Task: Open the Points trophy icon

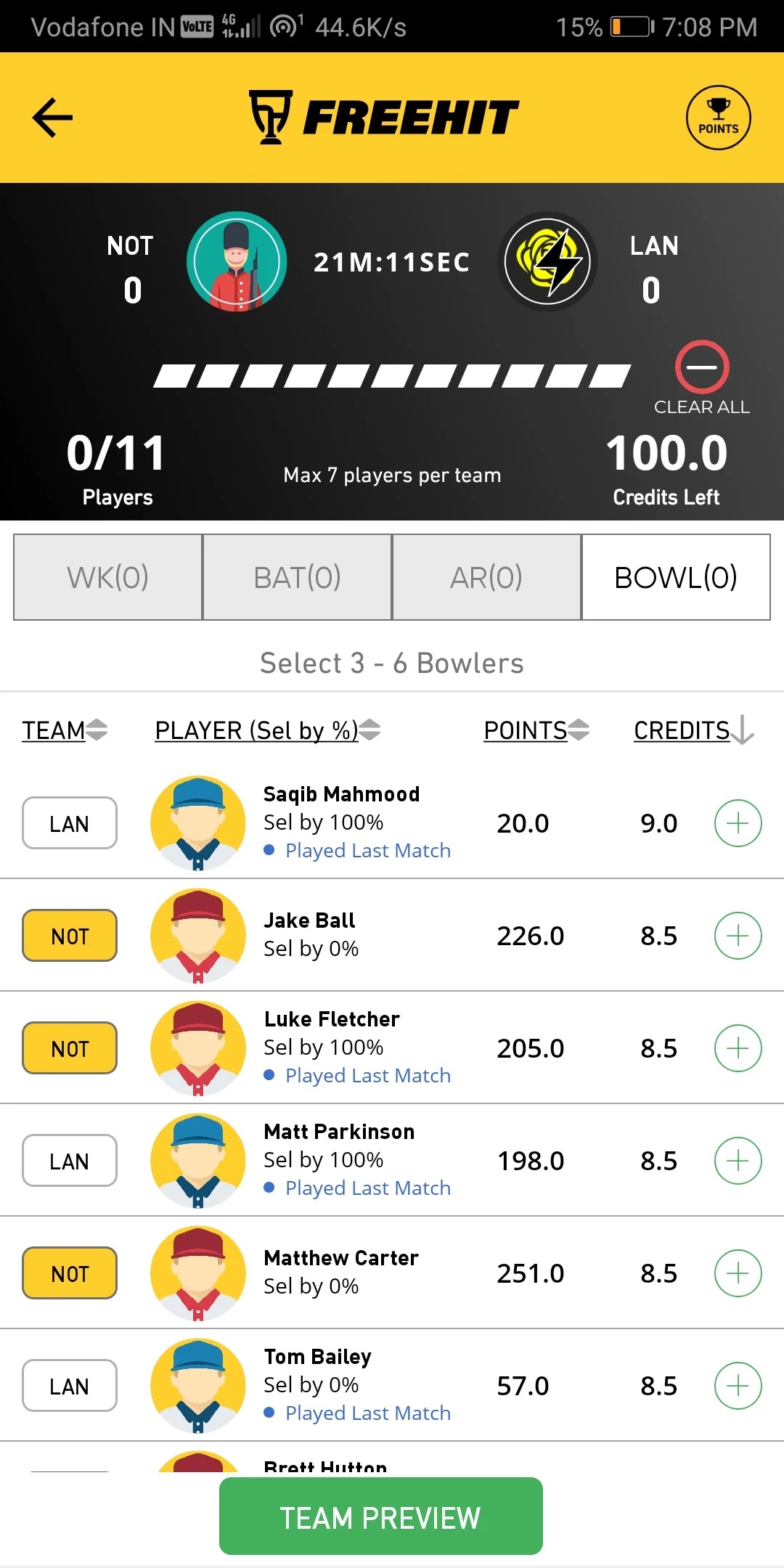Action: click(x=718, y=118)
